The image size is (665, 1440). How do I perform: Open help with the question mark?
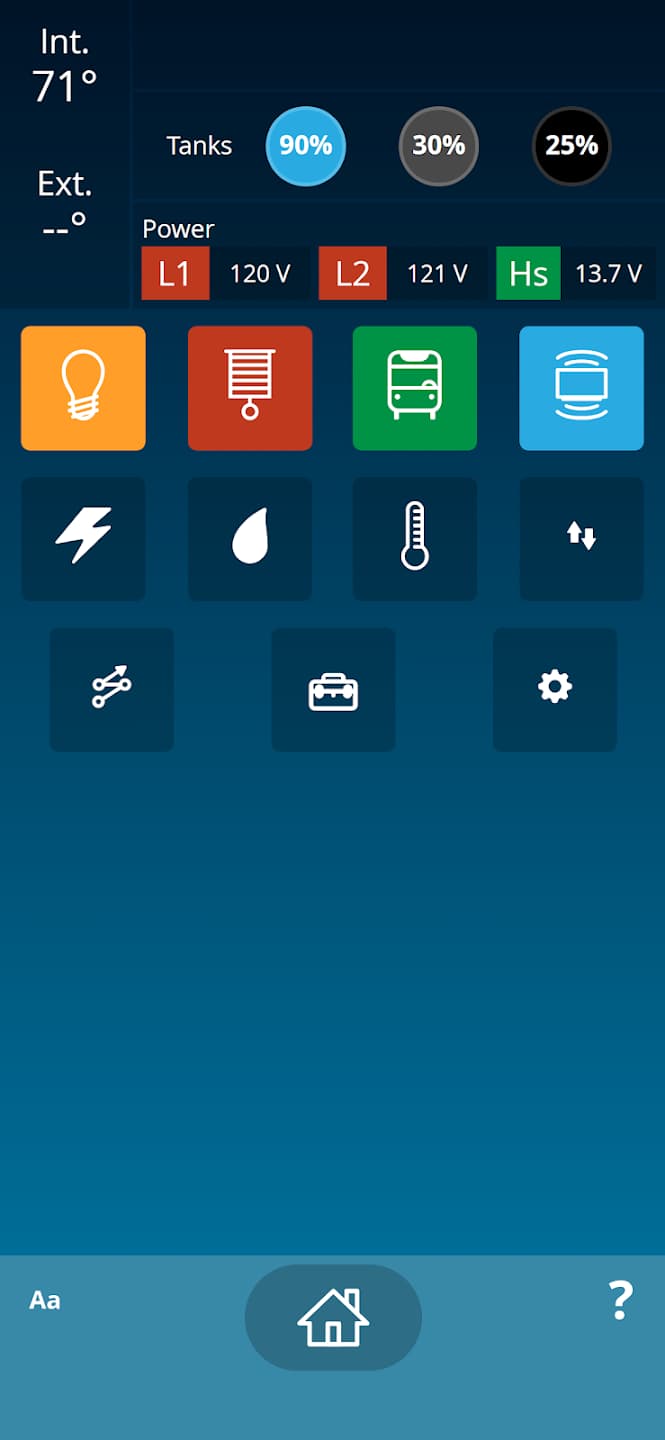click(621, 1300)
